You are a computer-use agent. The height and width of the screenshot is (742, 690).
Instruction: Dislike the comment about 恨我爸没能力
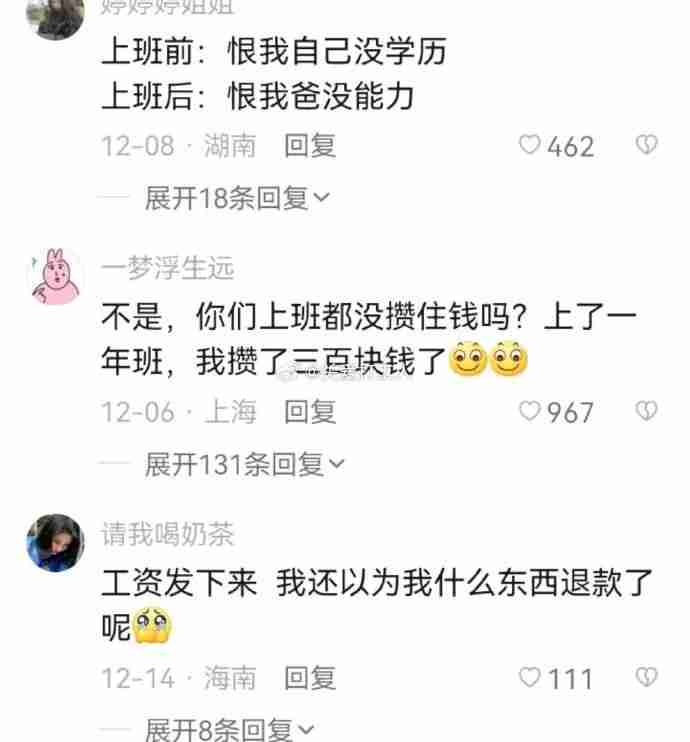coord(647,146)
